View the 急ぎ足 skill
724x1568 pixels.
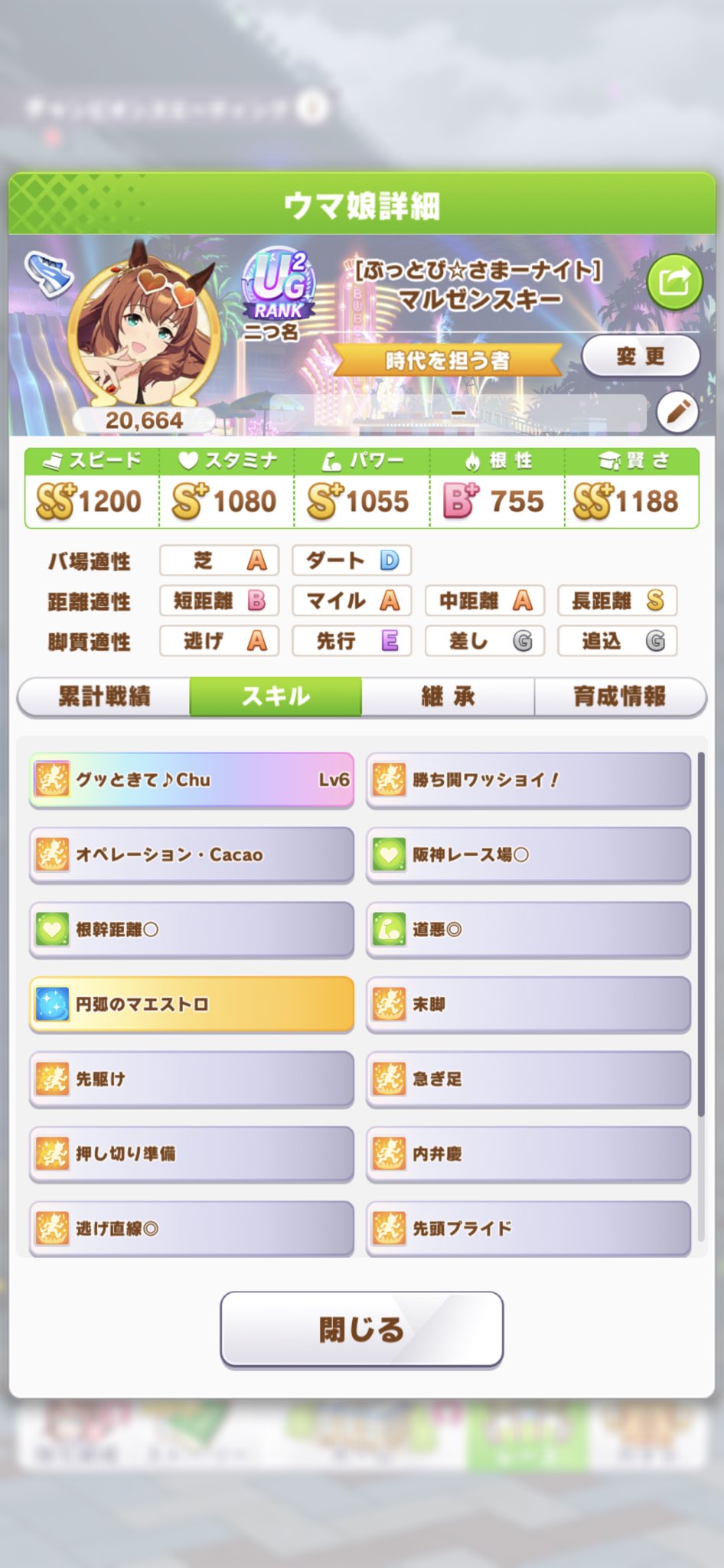click(528, 1079)
